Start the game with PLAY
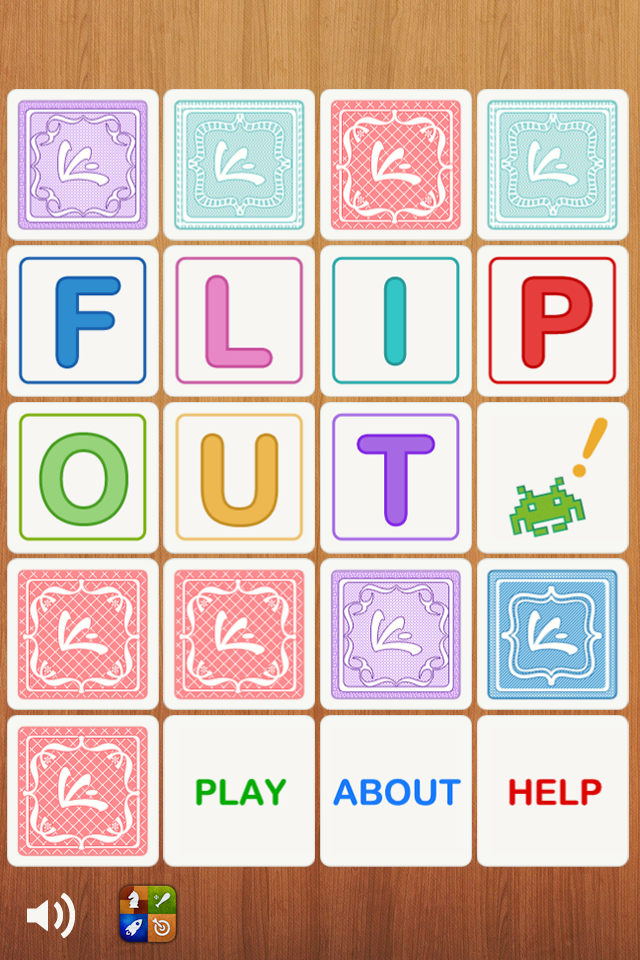 click(240, 791)
